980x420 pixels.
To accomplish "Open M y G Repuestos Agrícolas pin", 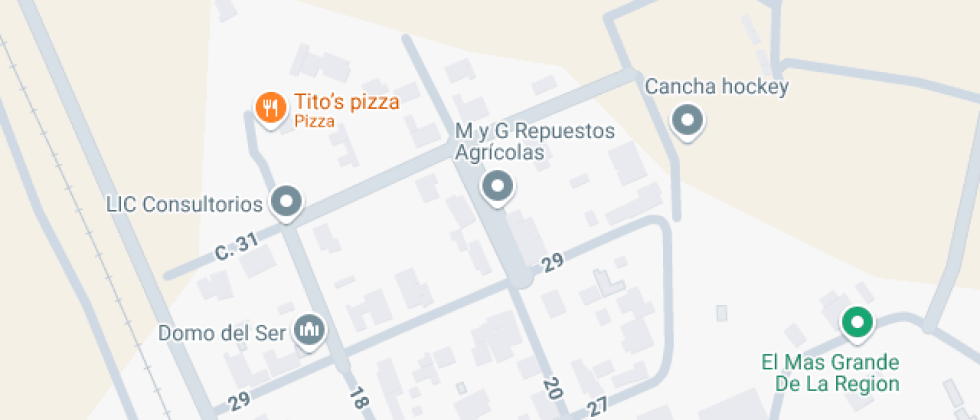I will (x=497, y=186).
